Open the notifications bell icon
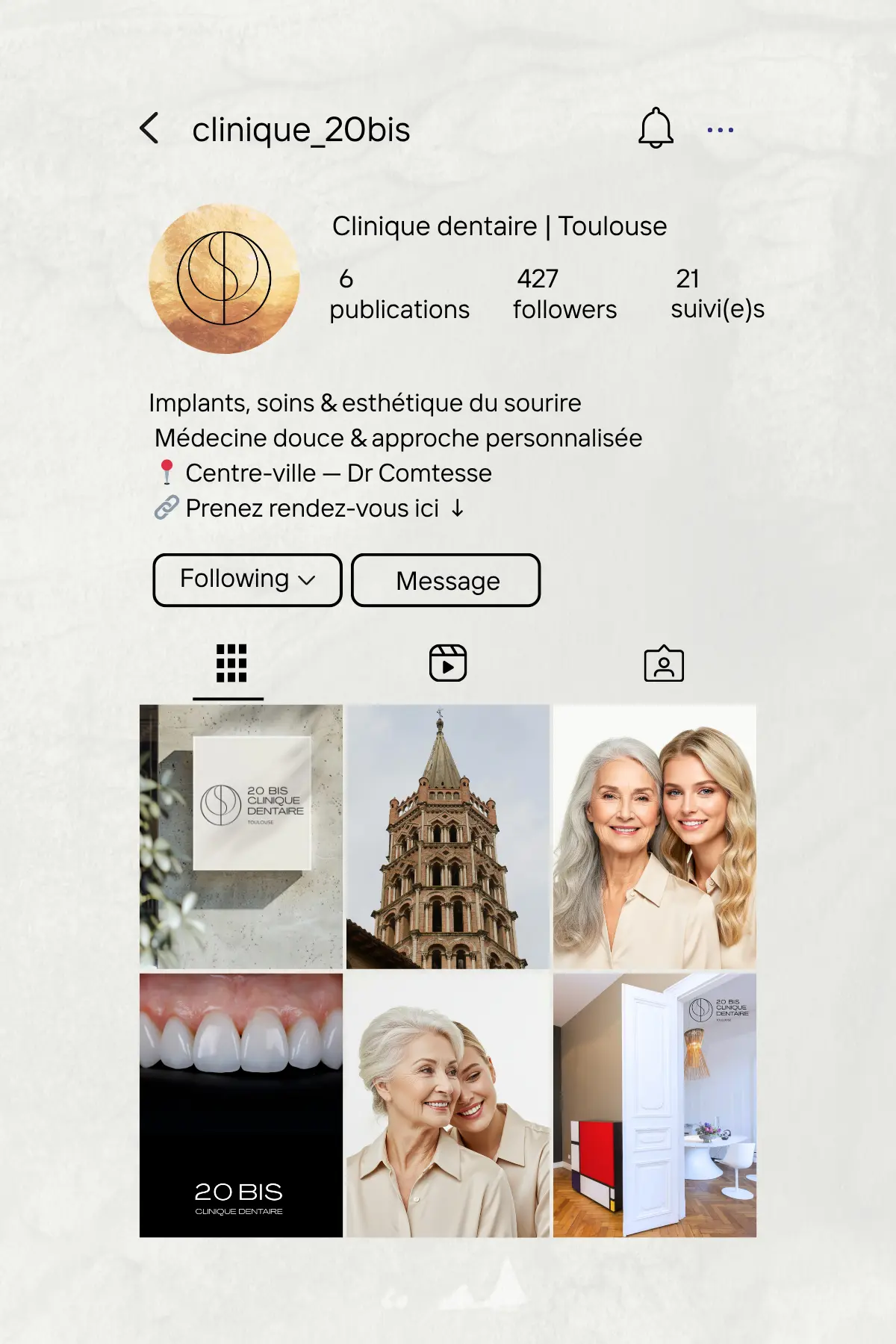896x1344 pixels. (654, 128)
